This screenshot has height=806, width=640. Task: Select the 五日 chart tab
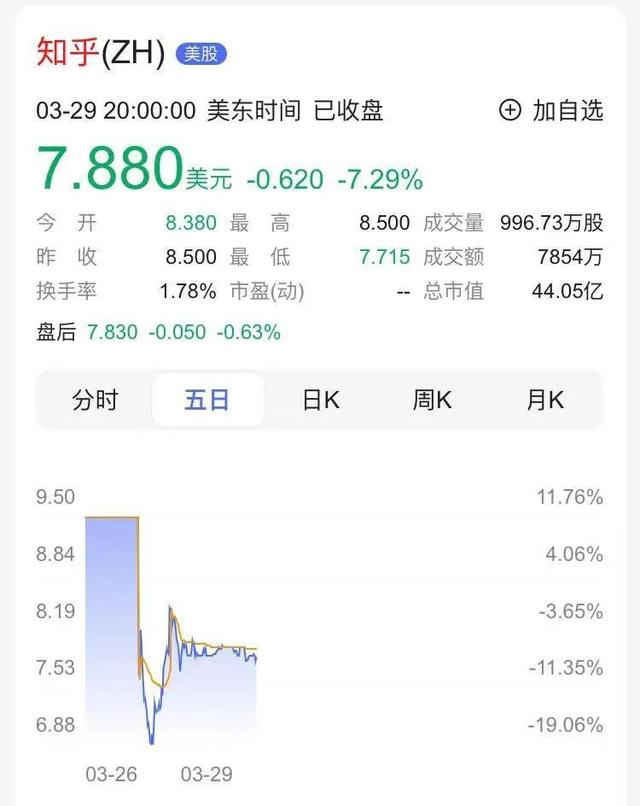[x=207, y=401]
